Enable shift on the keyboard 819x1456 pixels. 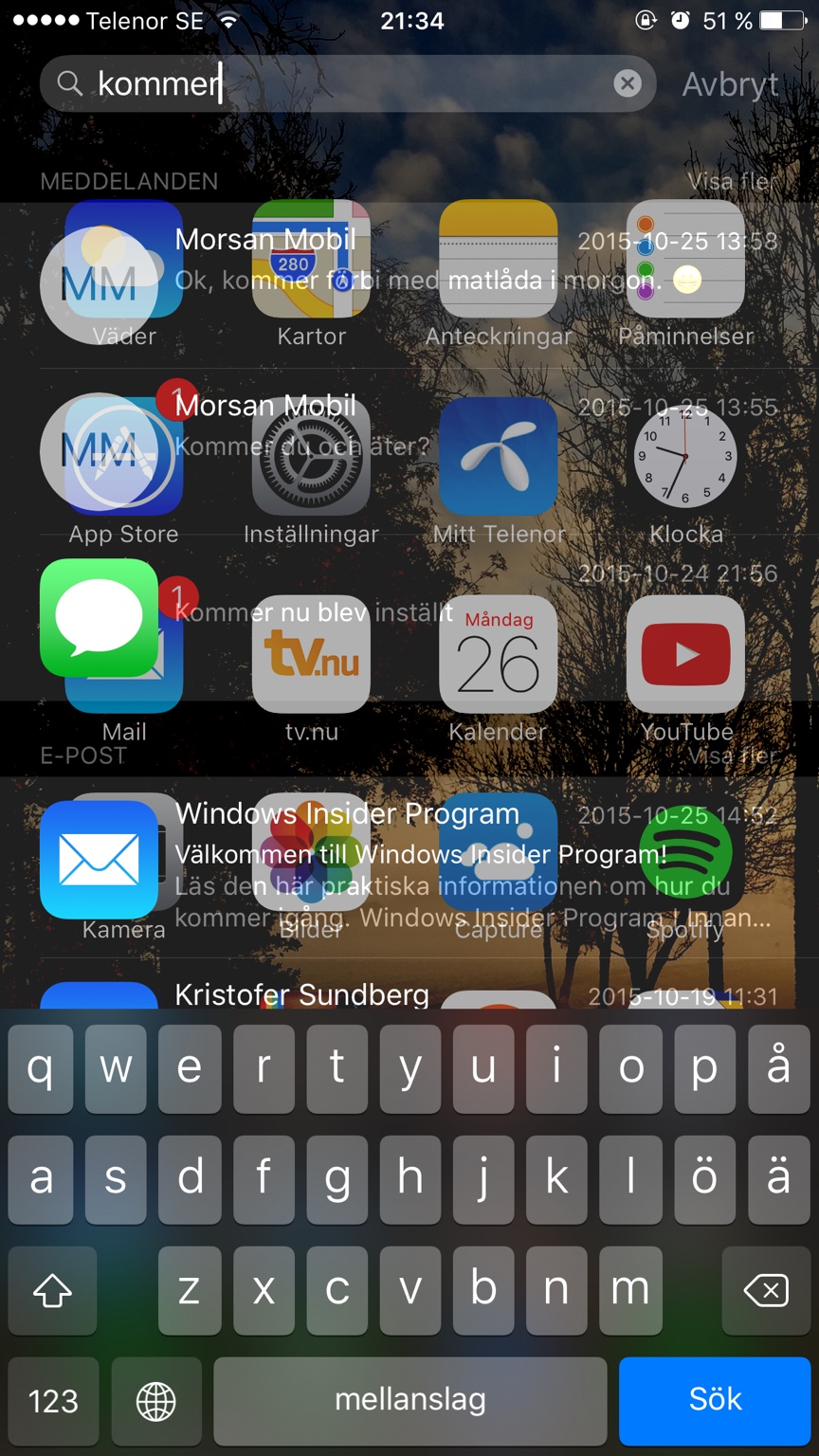click(x=53, y=1290)
